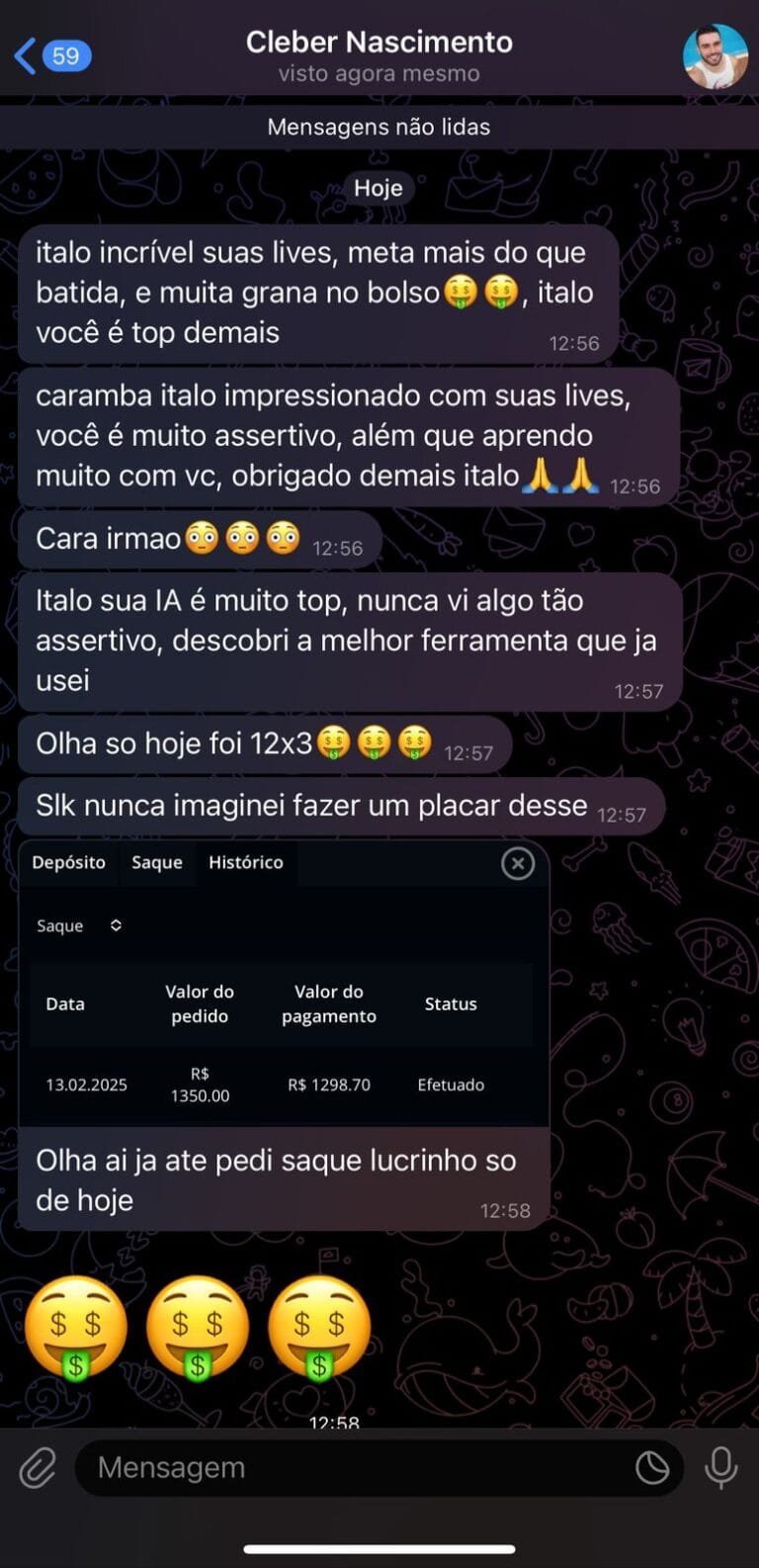Screen dimensions: 759x1568
Task: Expand the Hoje date separator
Action: coord(379,188)
